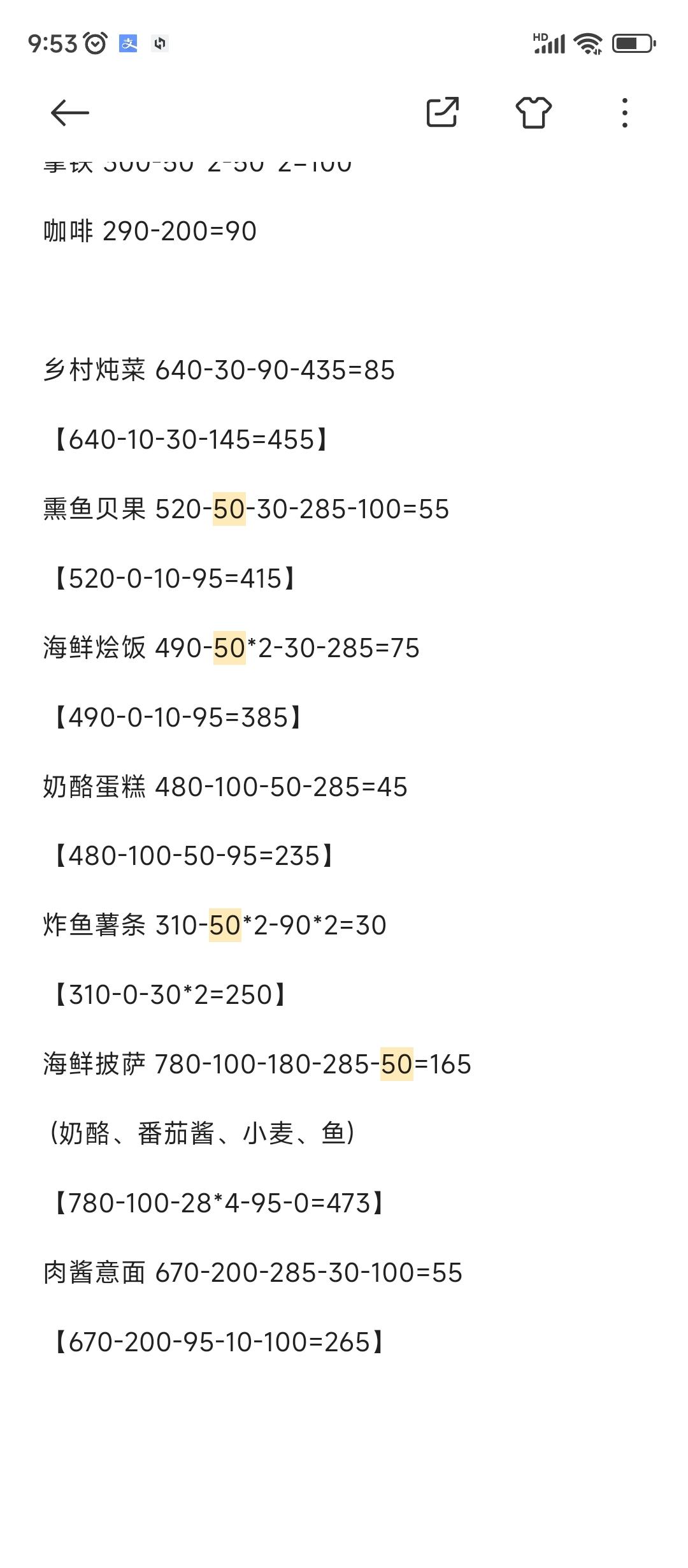
Task: Tap the 奶酪蛋糕 result line 【480-100-50-95=235】
Action: pos(194,855)
